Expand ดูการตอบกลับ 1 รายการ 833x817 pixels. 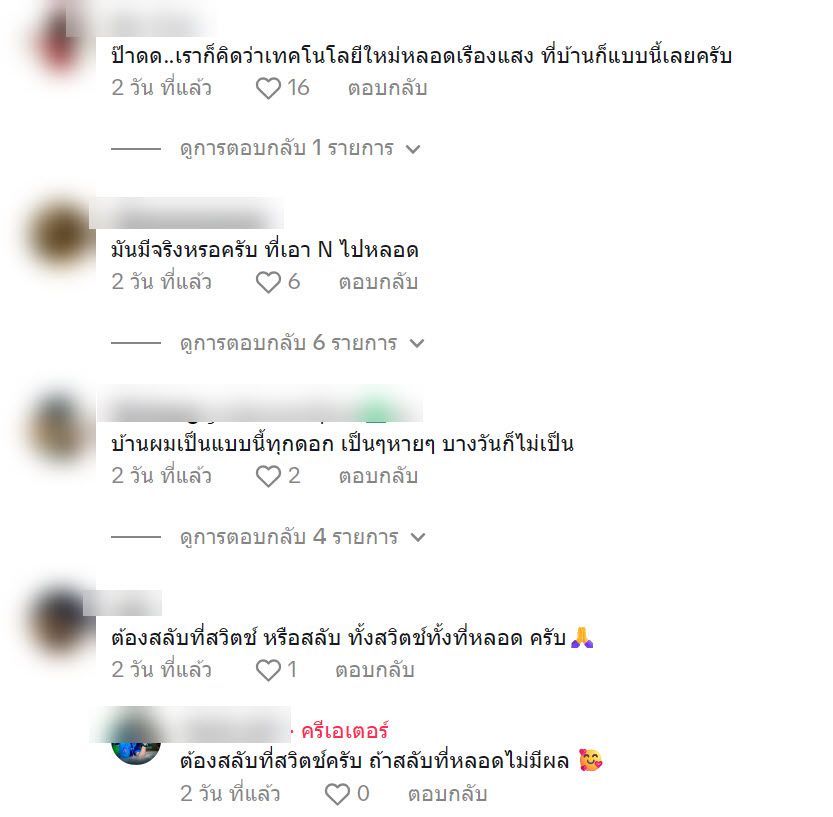coord(300,148)
